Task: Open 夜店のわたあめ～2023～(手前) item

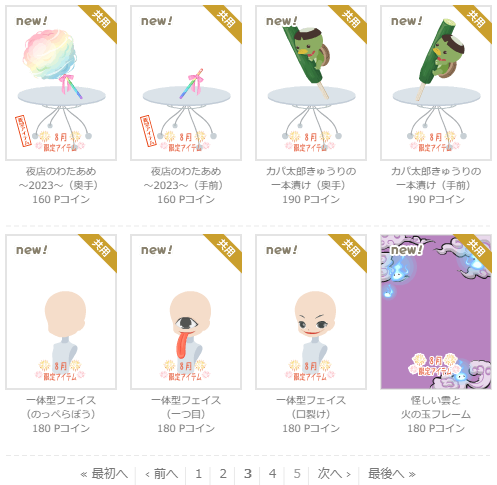Action: (x=186, y=83)
